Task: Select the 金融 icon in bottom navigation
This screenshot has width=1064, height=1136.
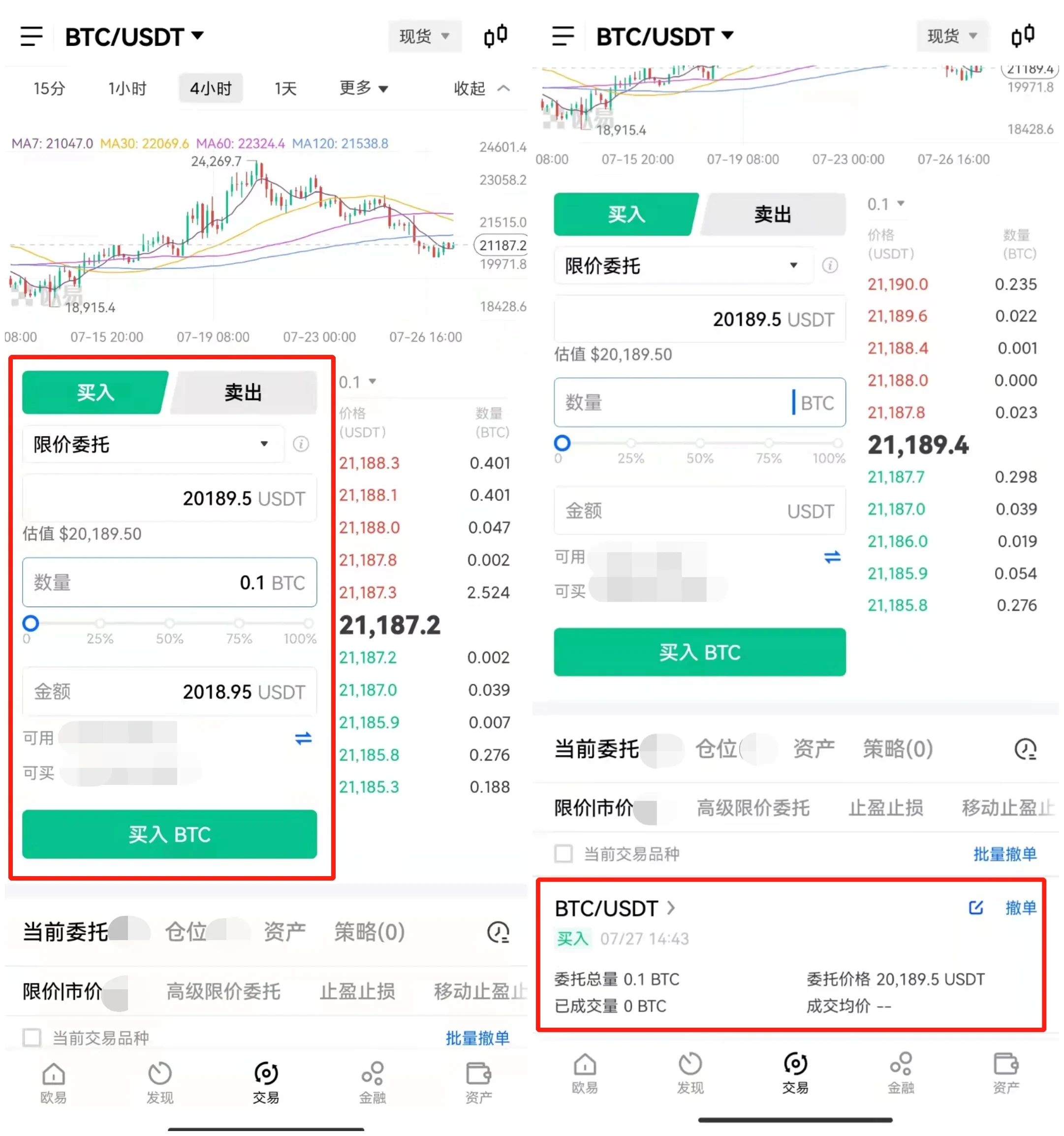Action: click(x=372, y=1080)
